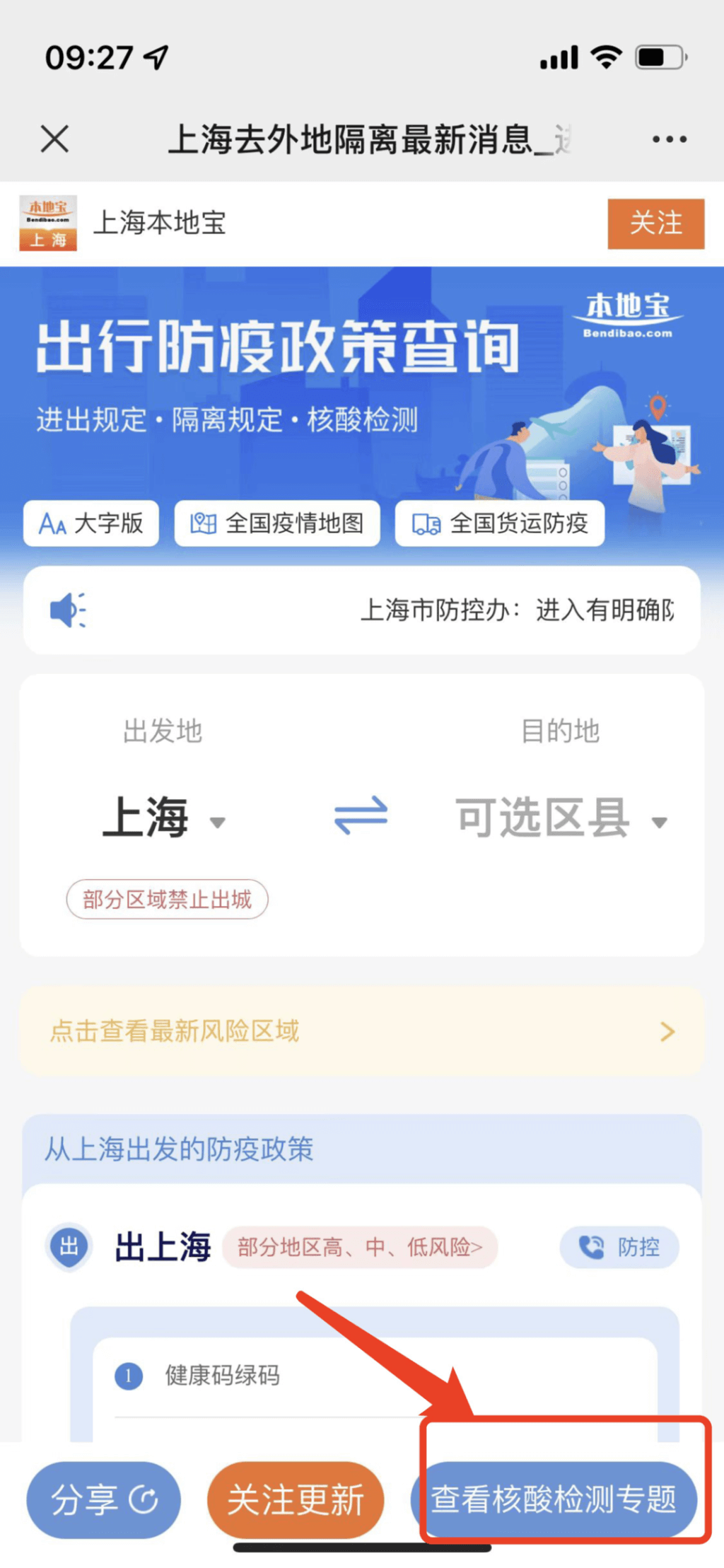The width and height of the screenshot is (724, 1568).
Task: Open 全国疫情地图
Action: coord(277,523)
